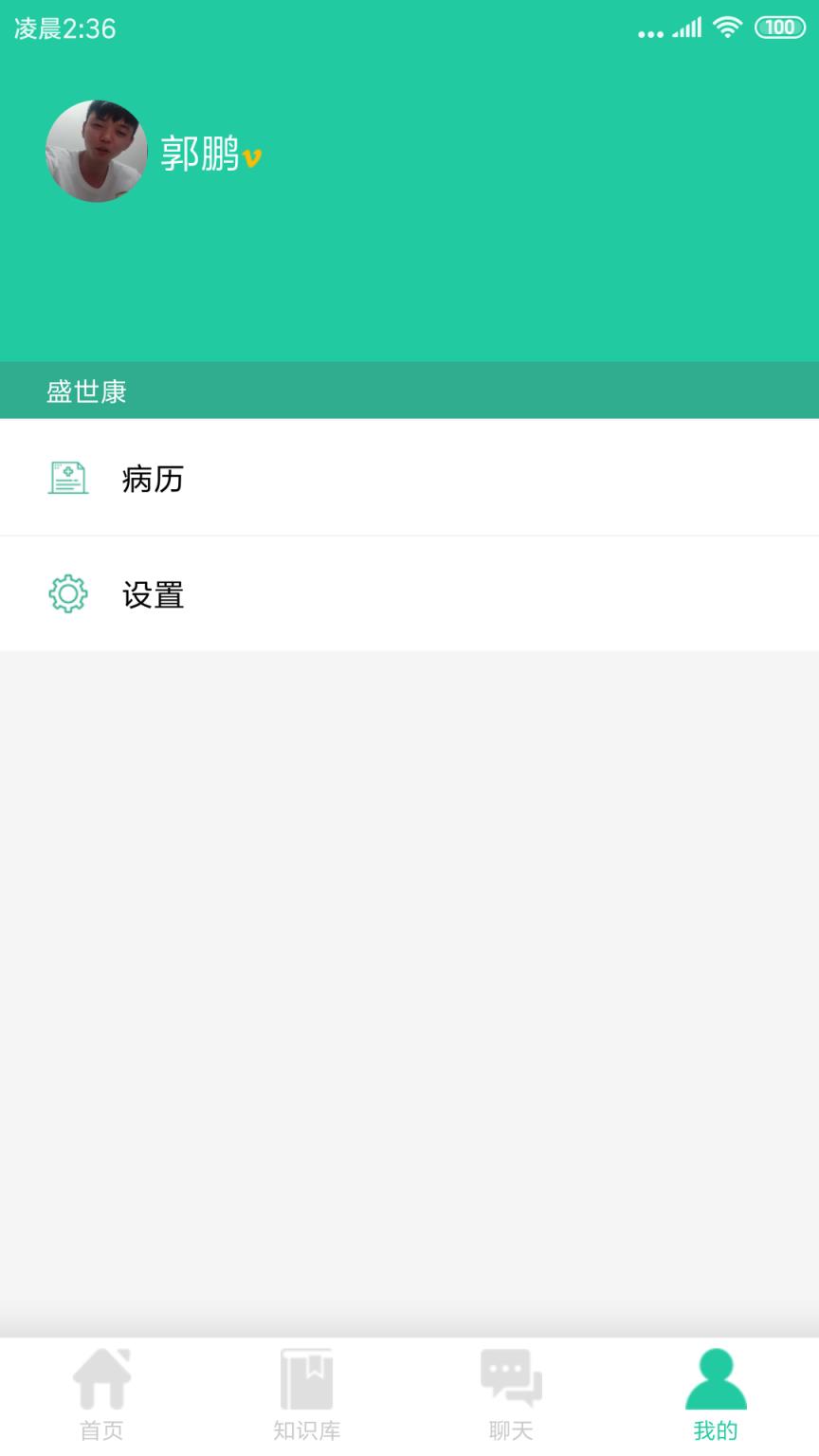The height and width of the screenshot is (1456, 819).
Task: Tap the 盛世康 section header
Action: [88, 391]
